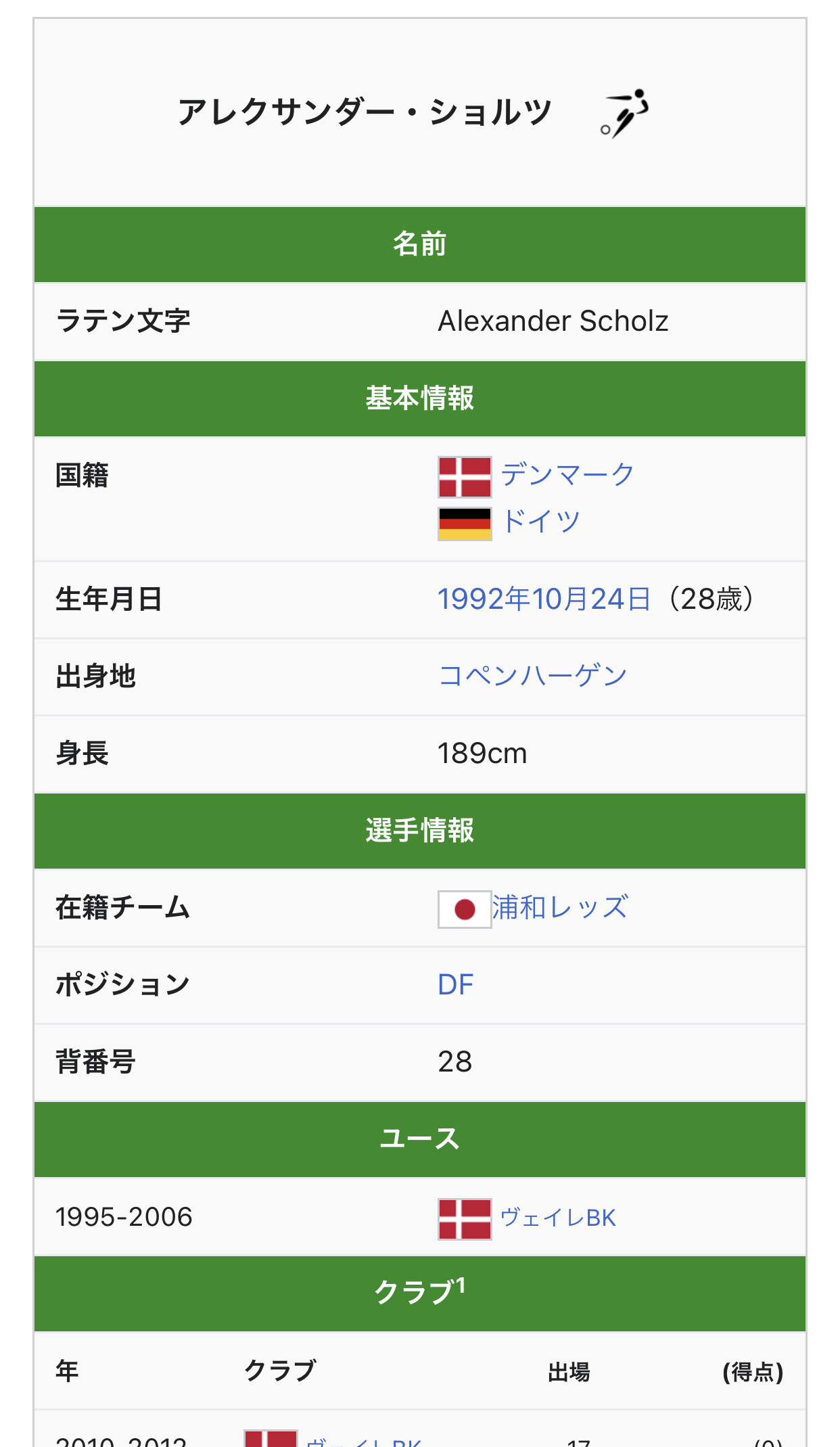Open the 浦和レッズ team link
The image size is (840, 1447).
tap(560, 908)
